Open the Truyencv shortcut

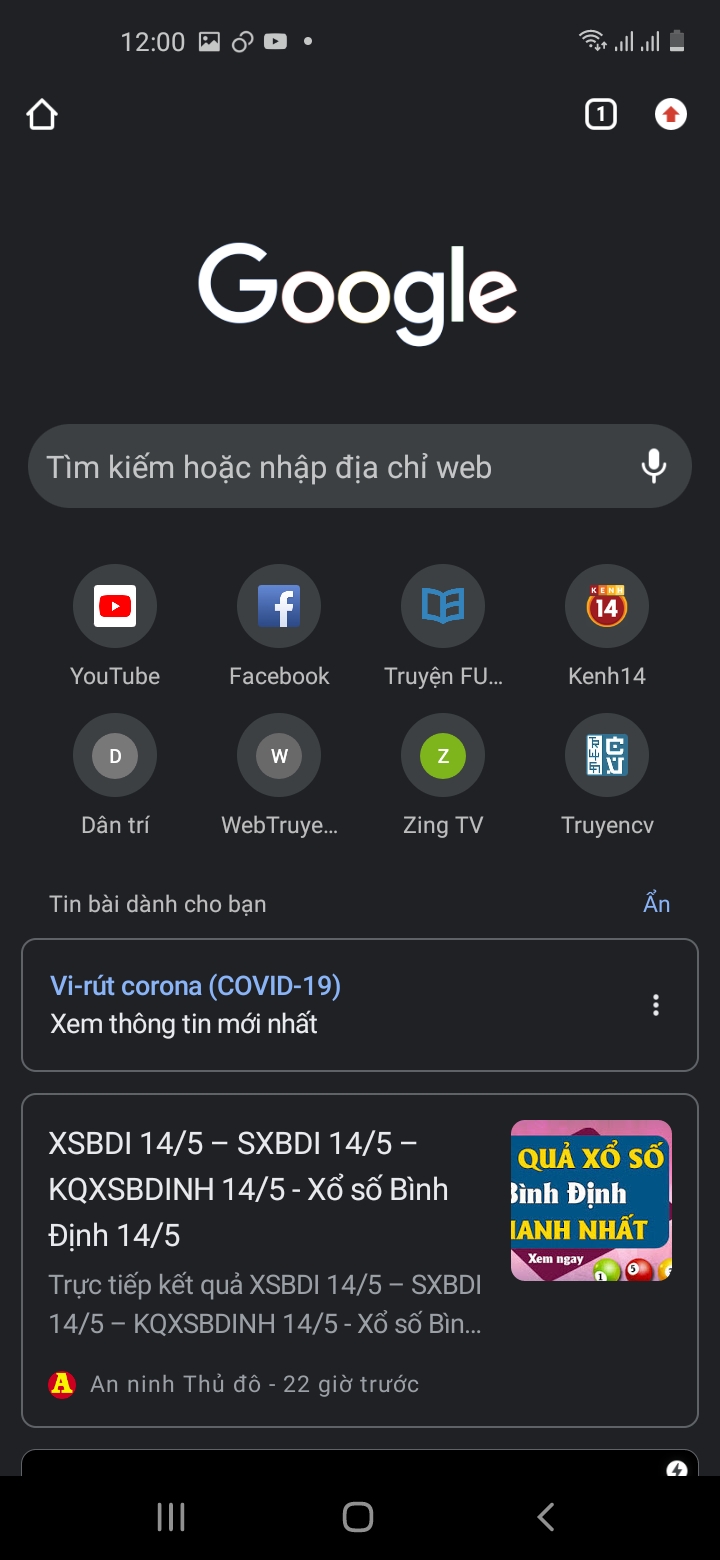click(x=607, y=756)
